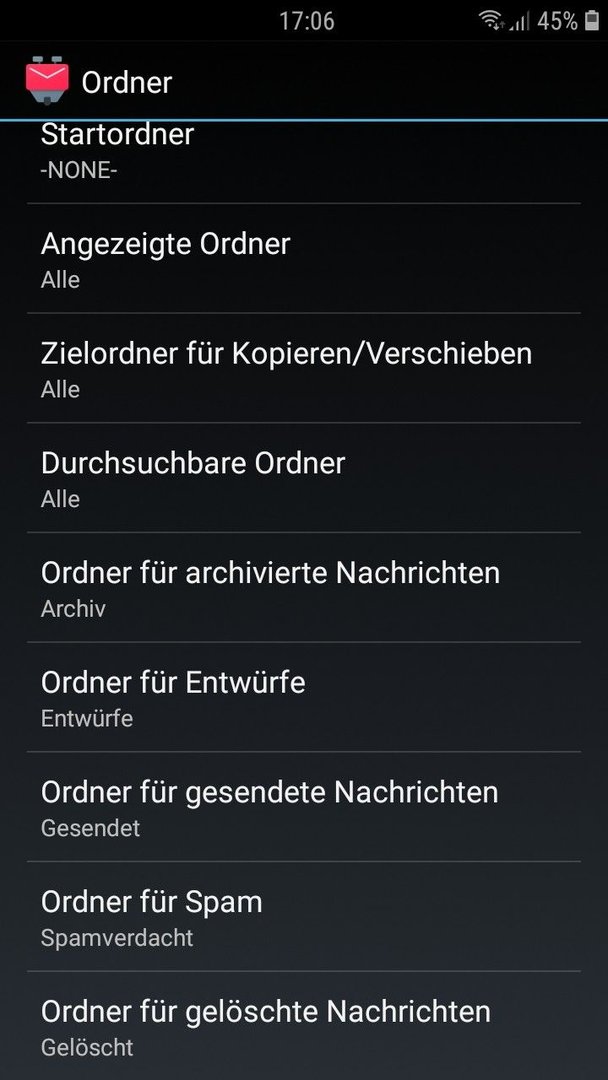Change Ordner für gesendete Nachrichten
The width and height of the screenshot is (608, 1080).
coord(304,807)
